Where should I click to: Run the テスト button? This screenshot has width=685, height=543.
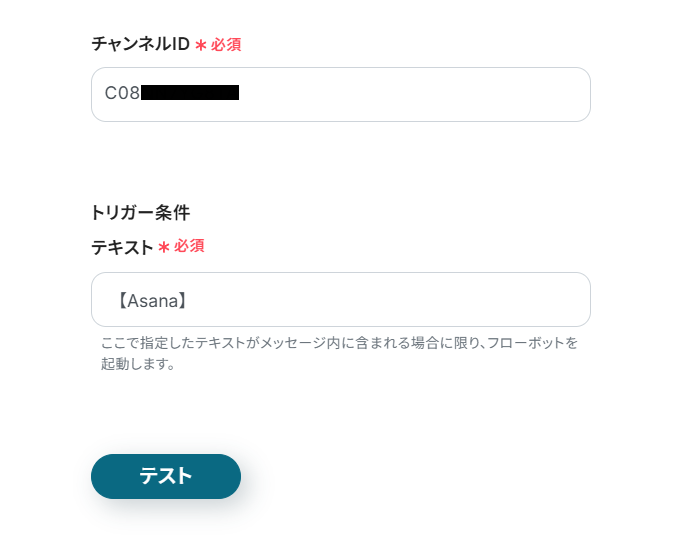pyautogui.click(x=166, y=476)
